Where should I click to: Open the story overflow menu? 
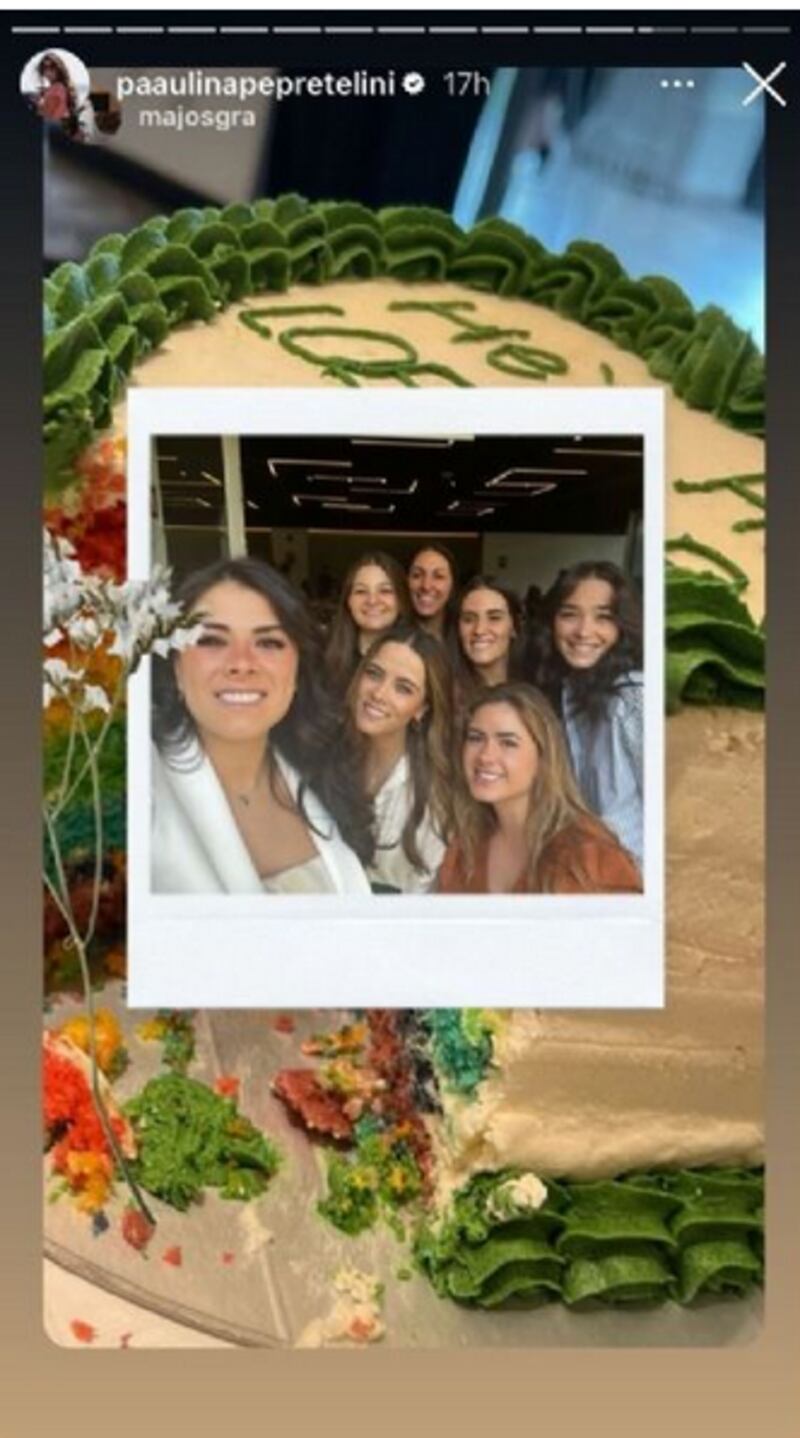(677, 85)
